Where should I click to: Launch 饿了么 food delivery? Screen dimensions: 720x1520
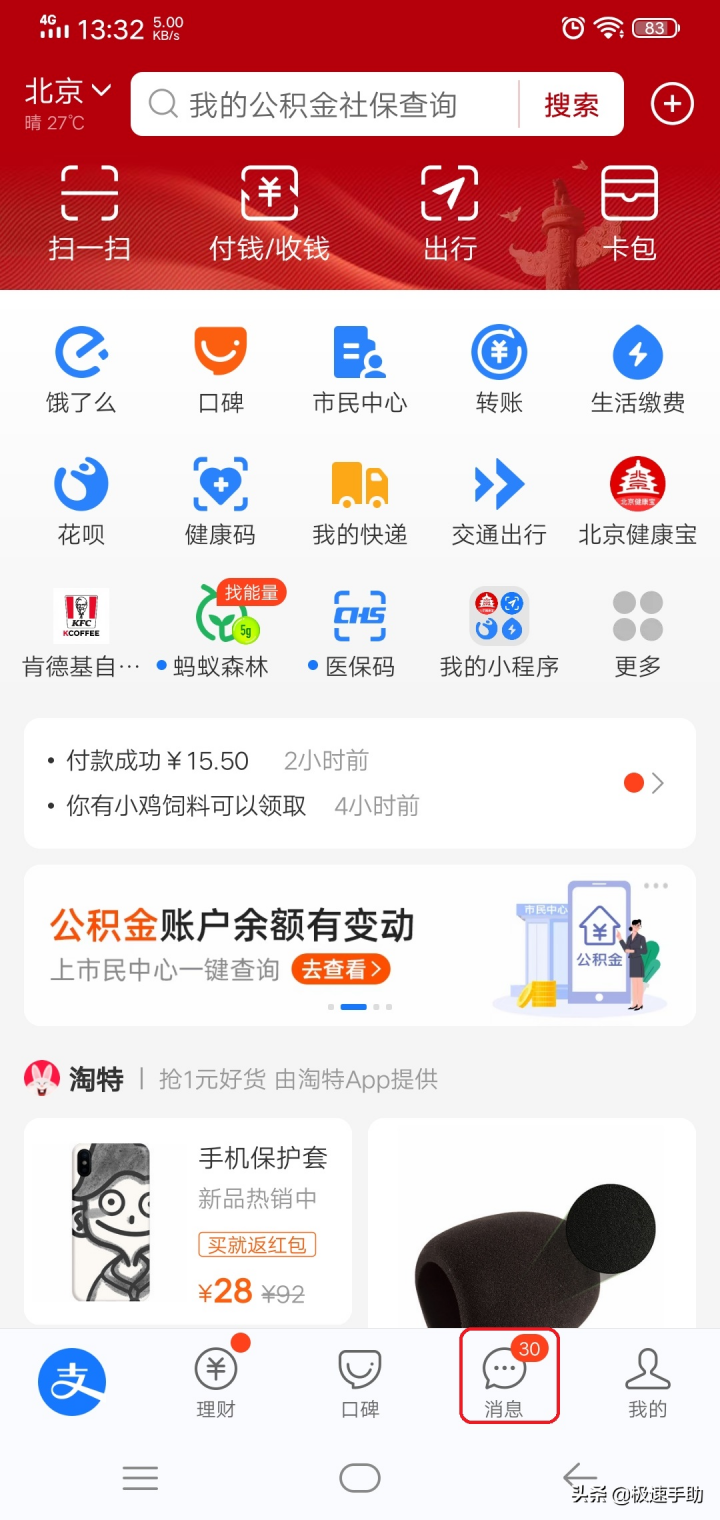(x=81, y=368)
